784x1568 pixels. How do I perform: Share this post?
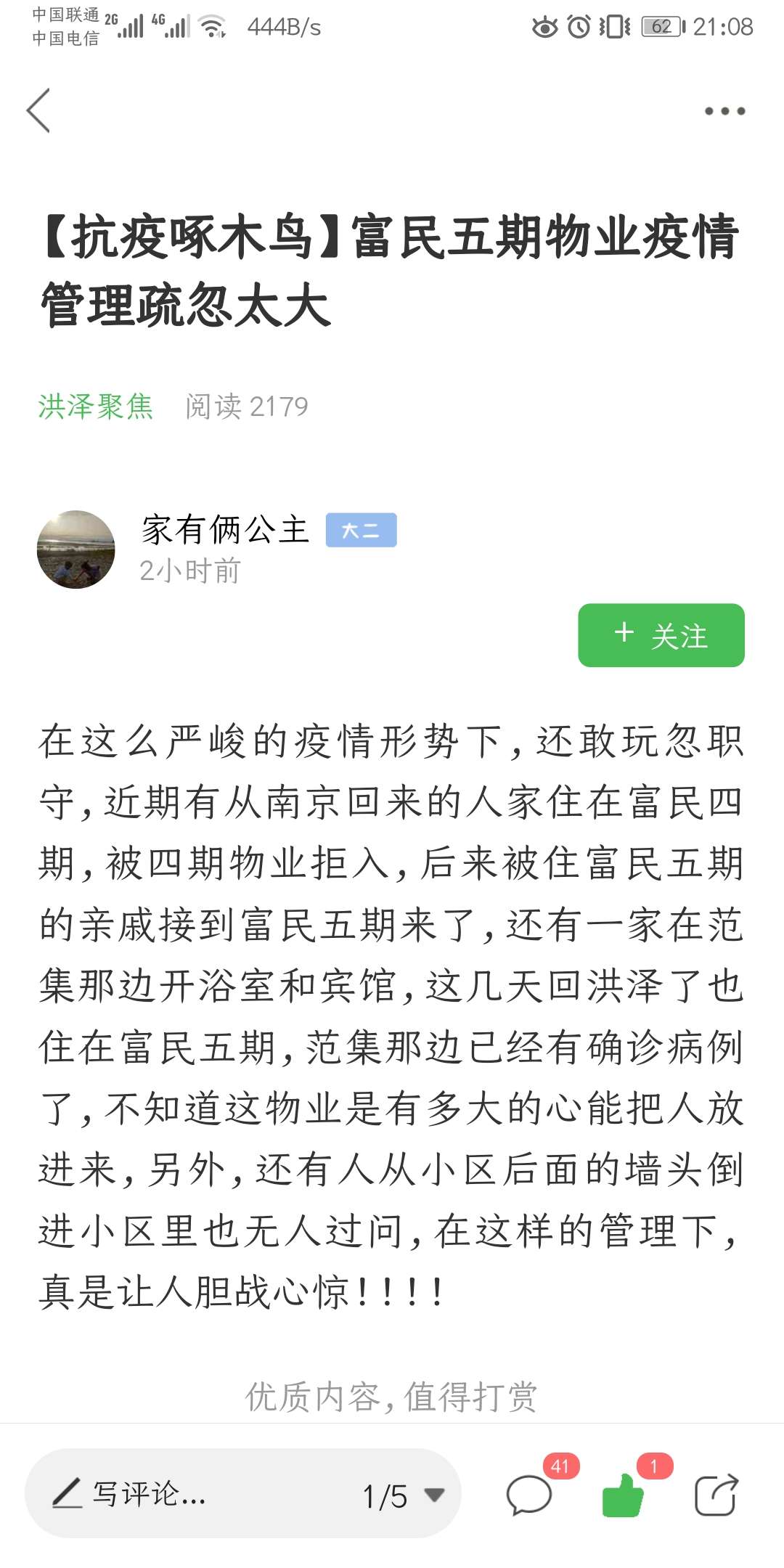pyautogui.click(x=716, y=1495)
